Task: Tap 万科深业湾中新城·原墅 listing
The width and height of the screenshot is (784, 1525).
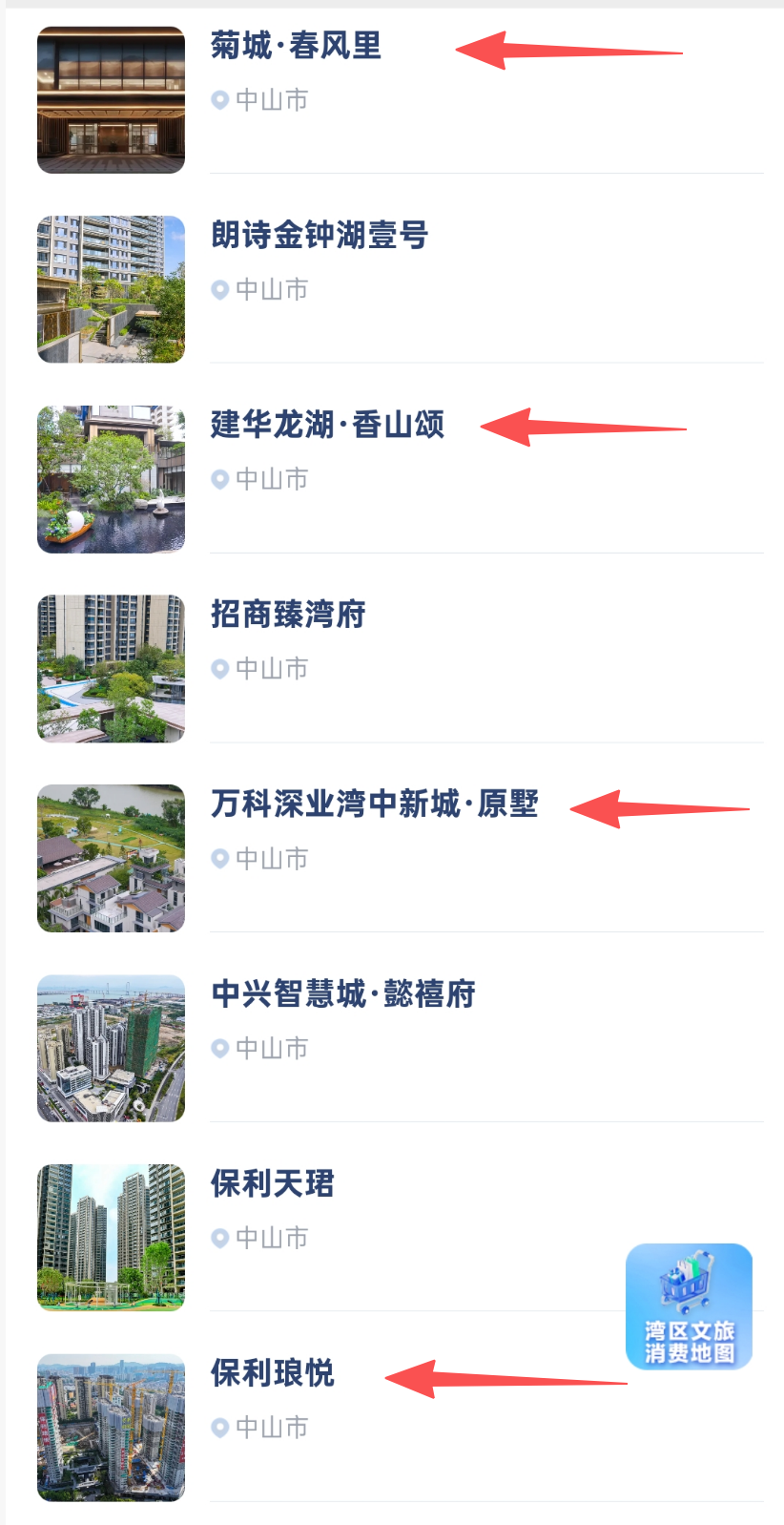Action: pos(374,804)
